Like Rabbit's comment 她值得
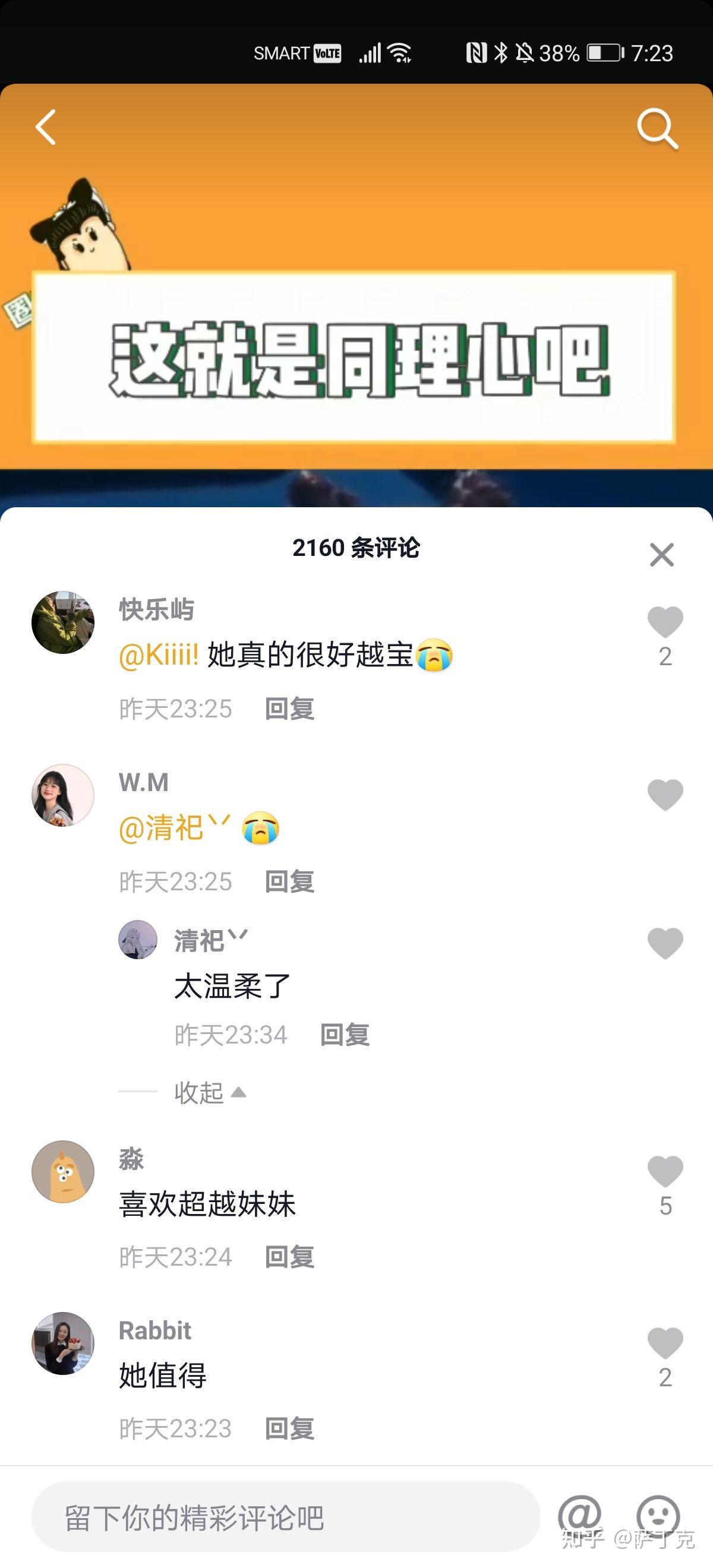 click(665, 1343)
